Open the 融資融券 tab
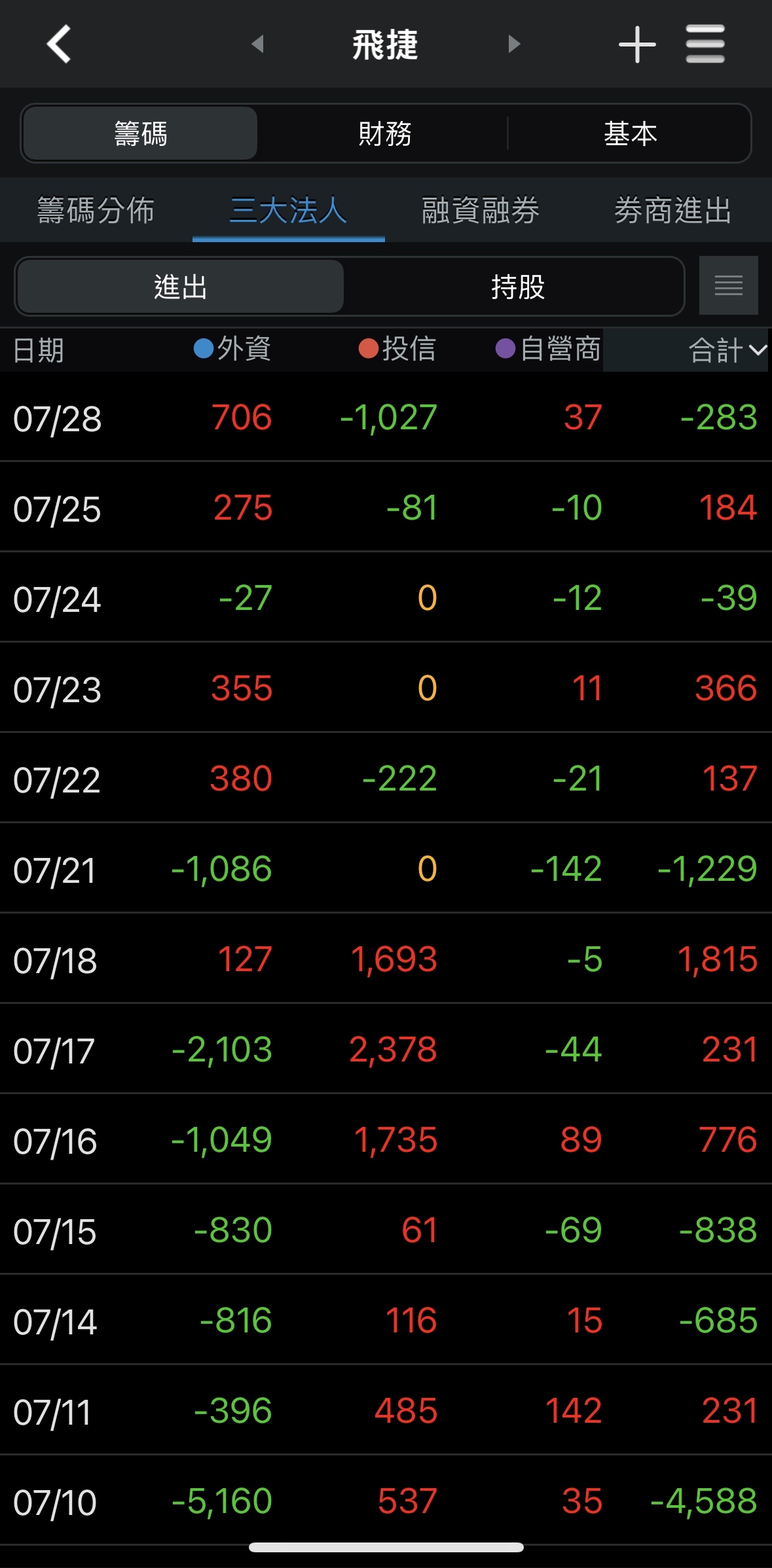The height and width of the screenshot is (1568, 772). coord(480,211)
